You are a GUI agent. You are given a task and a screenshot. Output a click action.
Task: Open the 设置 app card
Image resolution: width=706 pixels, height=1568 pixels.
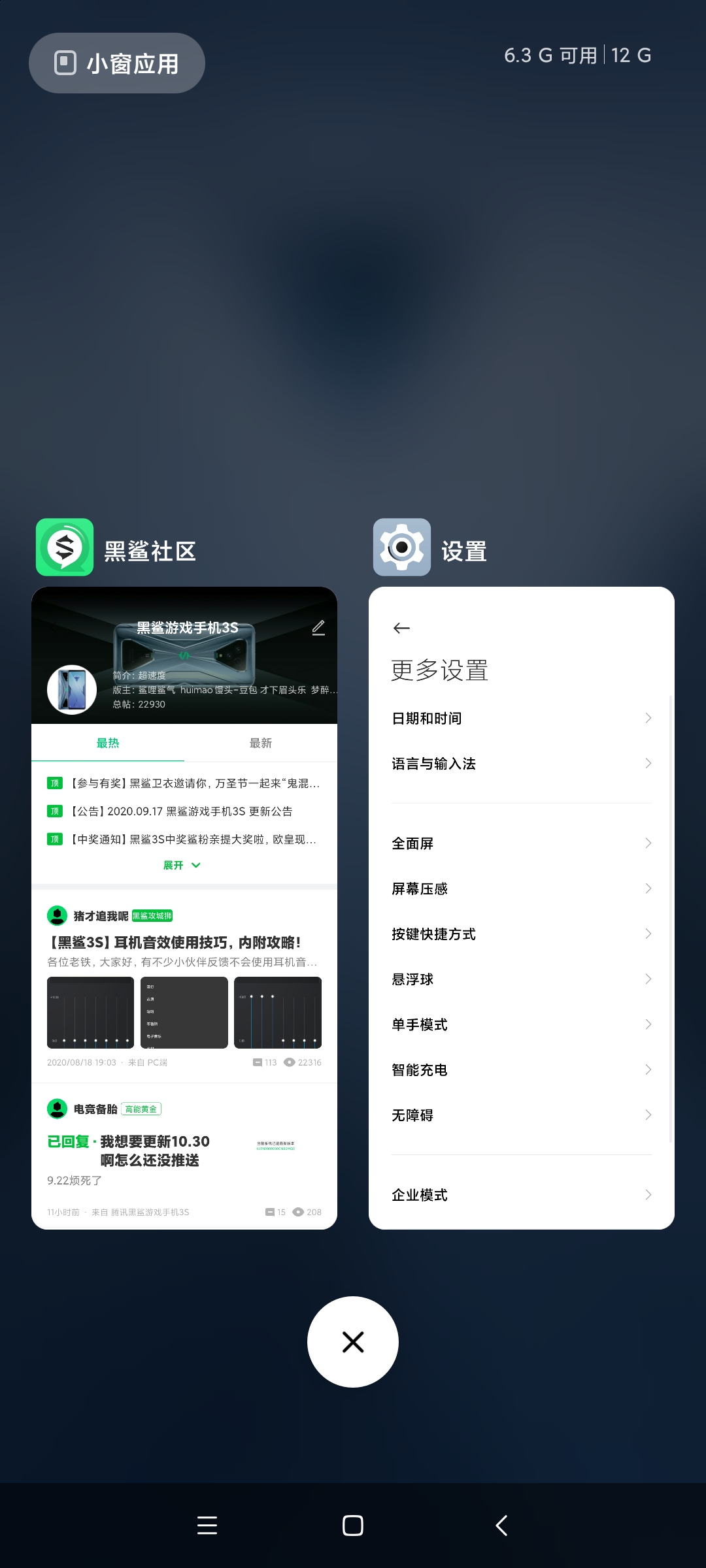tap(522, 908)
